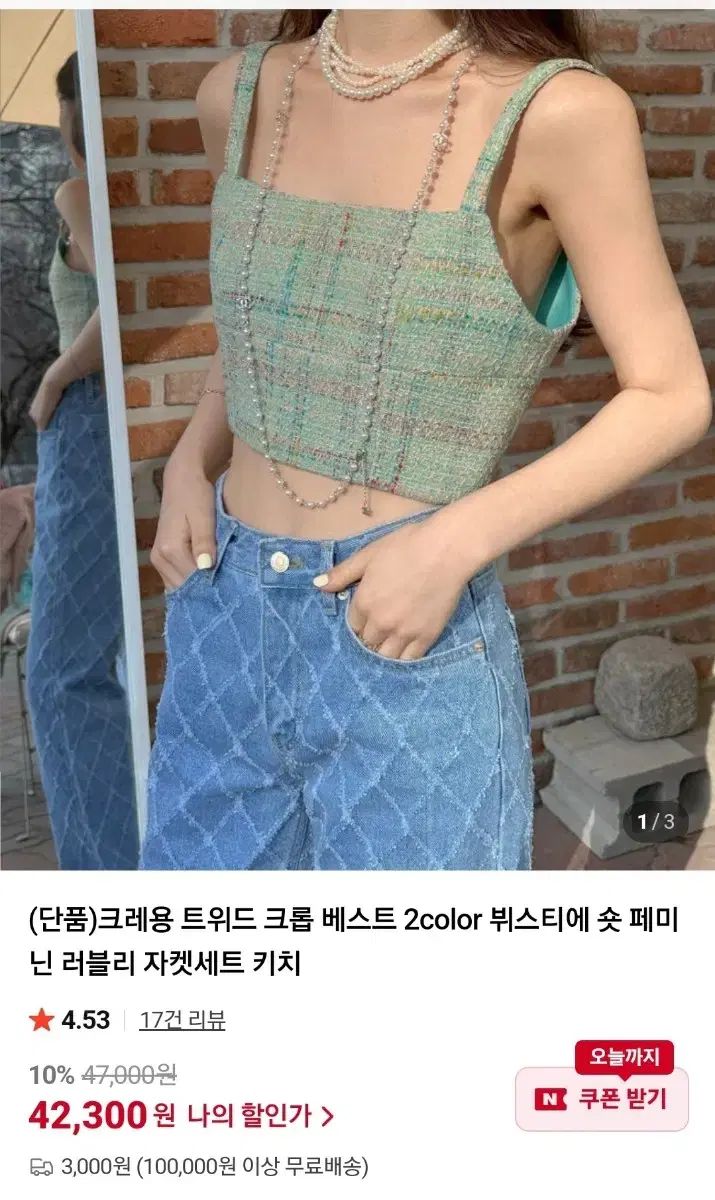Image resolution: width=715 pixels, height=1200 pixels.
Task: Open the 17건 리뷰 reviews link
Action: pos(182,1020)
